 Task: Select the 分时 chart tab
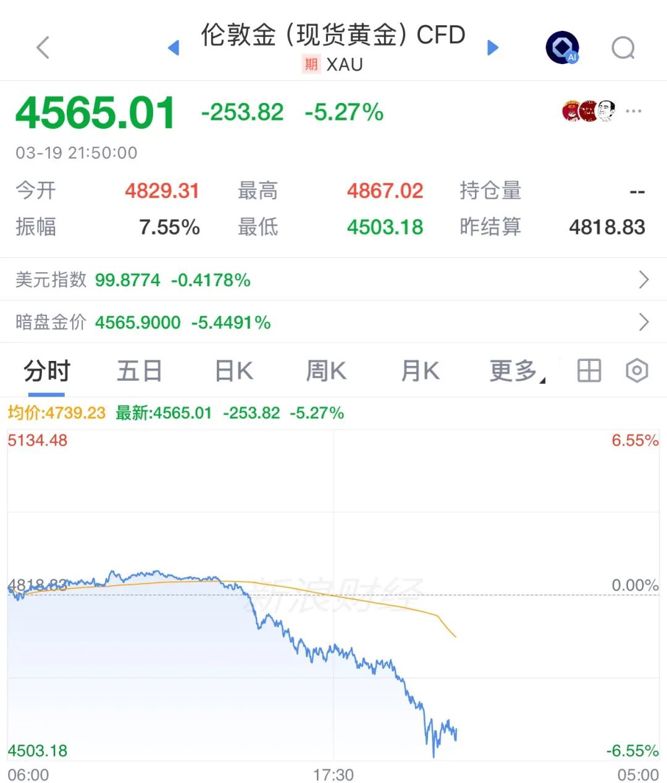(x=47, y=371)
